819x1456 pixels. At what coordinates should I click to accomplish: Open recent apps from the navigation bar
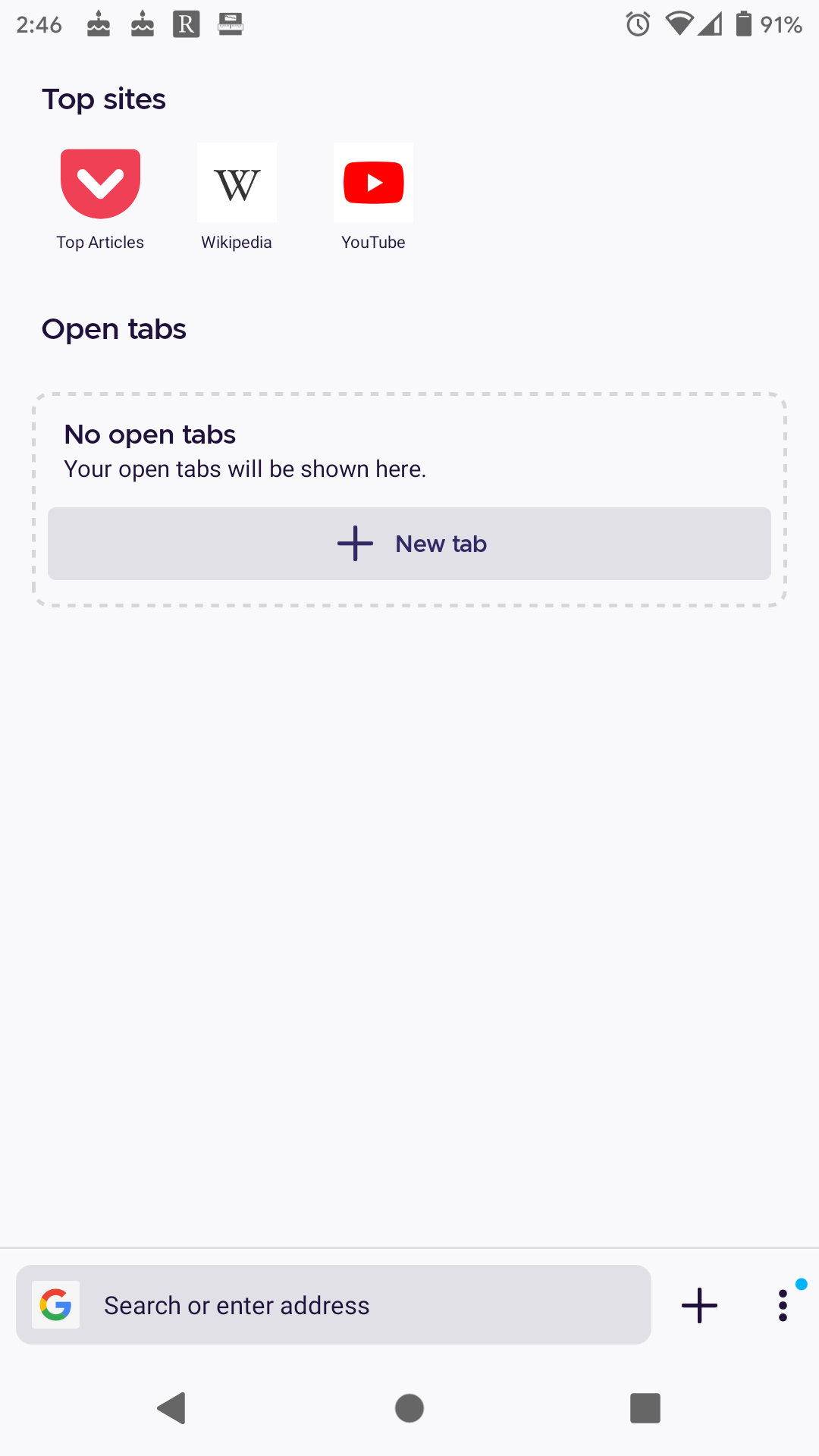(x=645, y=1408)
